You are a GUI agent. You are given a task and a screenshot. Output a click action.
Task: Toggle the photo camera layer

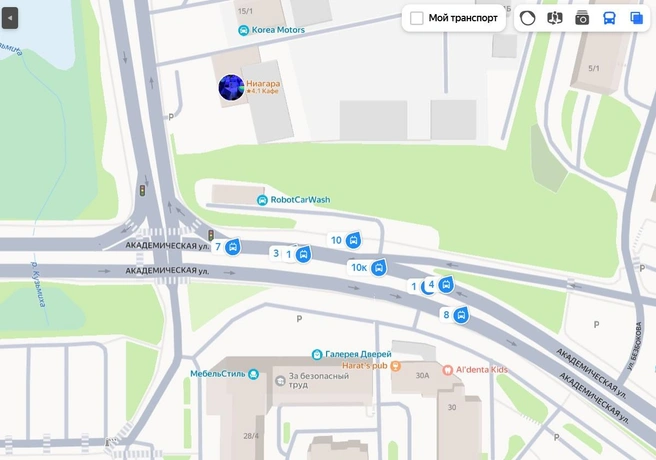[x=582, y=18]
